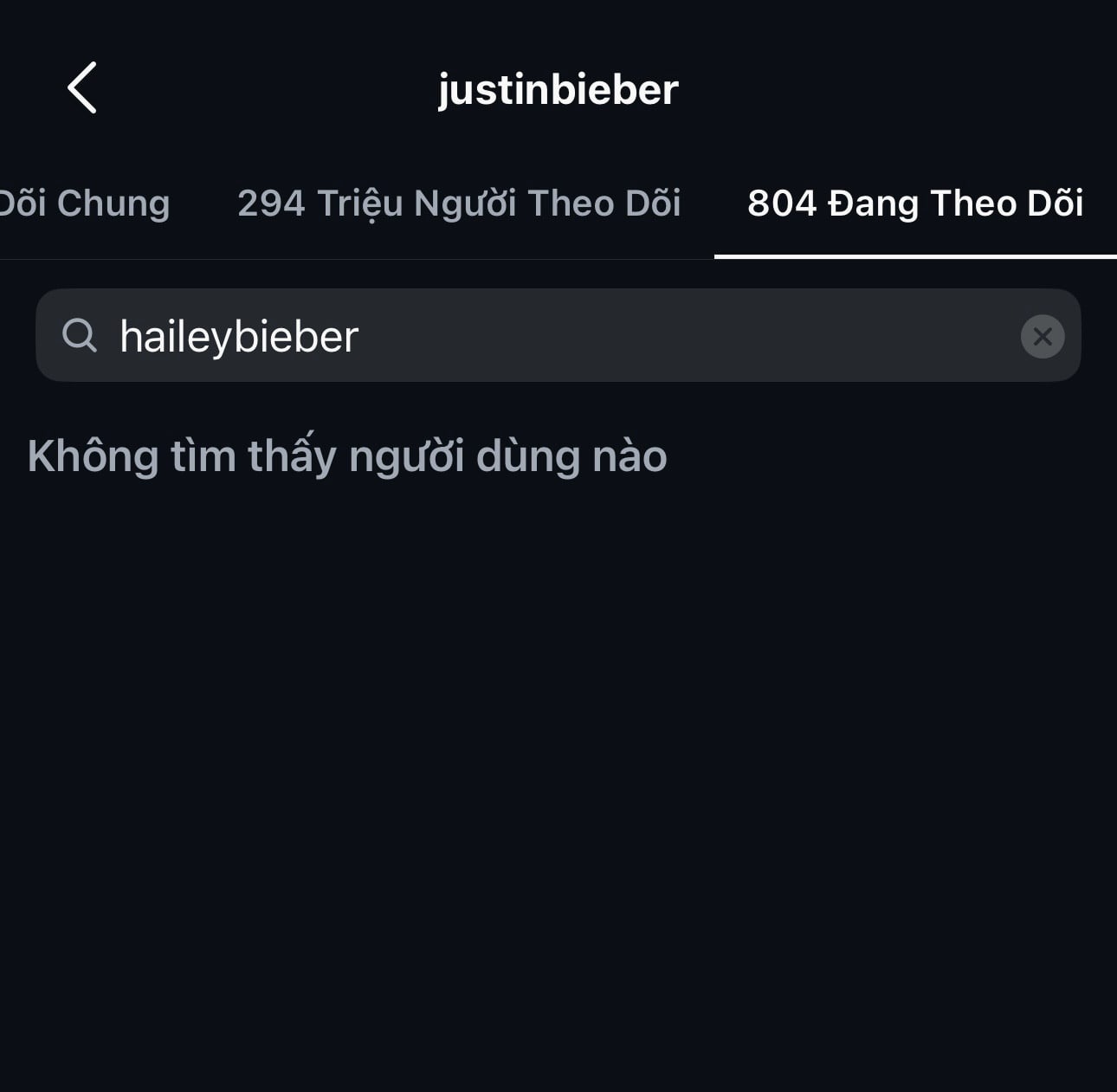Viewport: 1117px width, 1092px height.
Task: Go back from justinbieber's following list
Action: pos(82,88)
